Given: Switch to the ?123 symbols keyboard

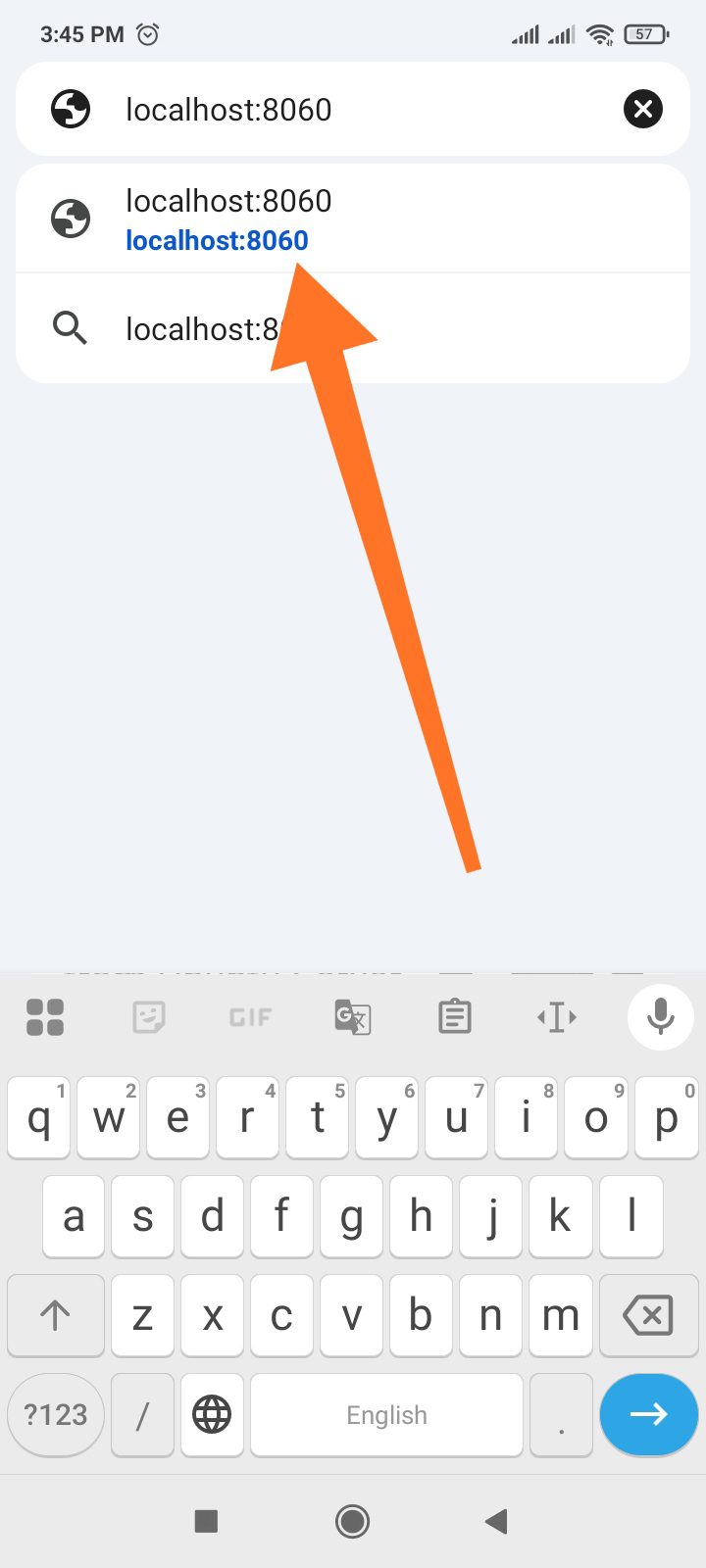Looking at the screenshot, I should 56,1414.
